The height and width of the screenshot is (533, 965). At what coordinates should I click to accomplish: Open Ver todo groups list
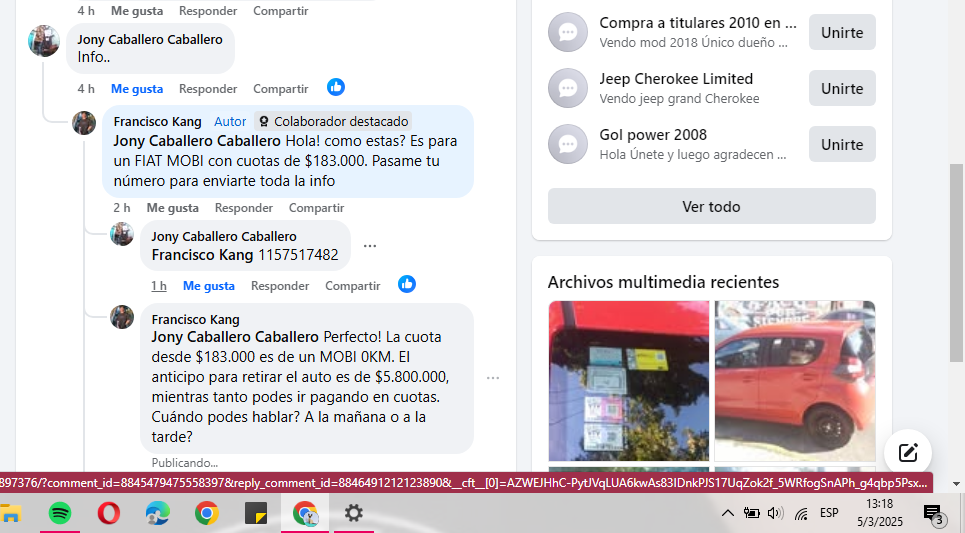pos(711,207)
